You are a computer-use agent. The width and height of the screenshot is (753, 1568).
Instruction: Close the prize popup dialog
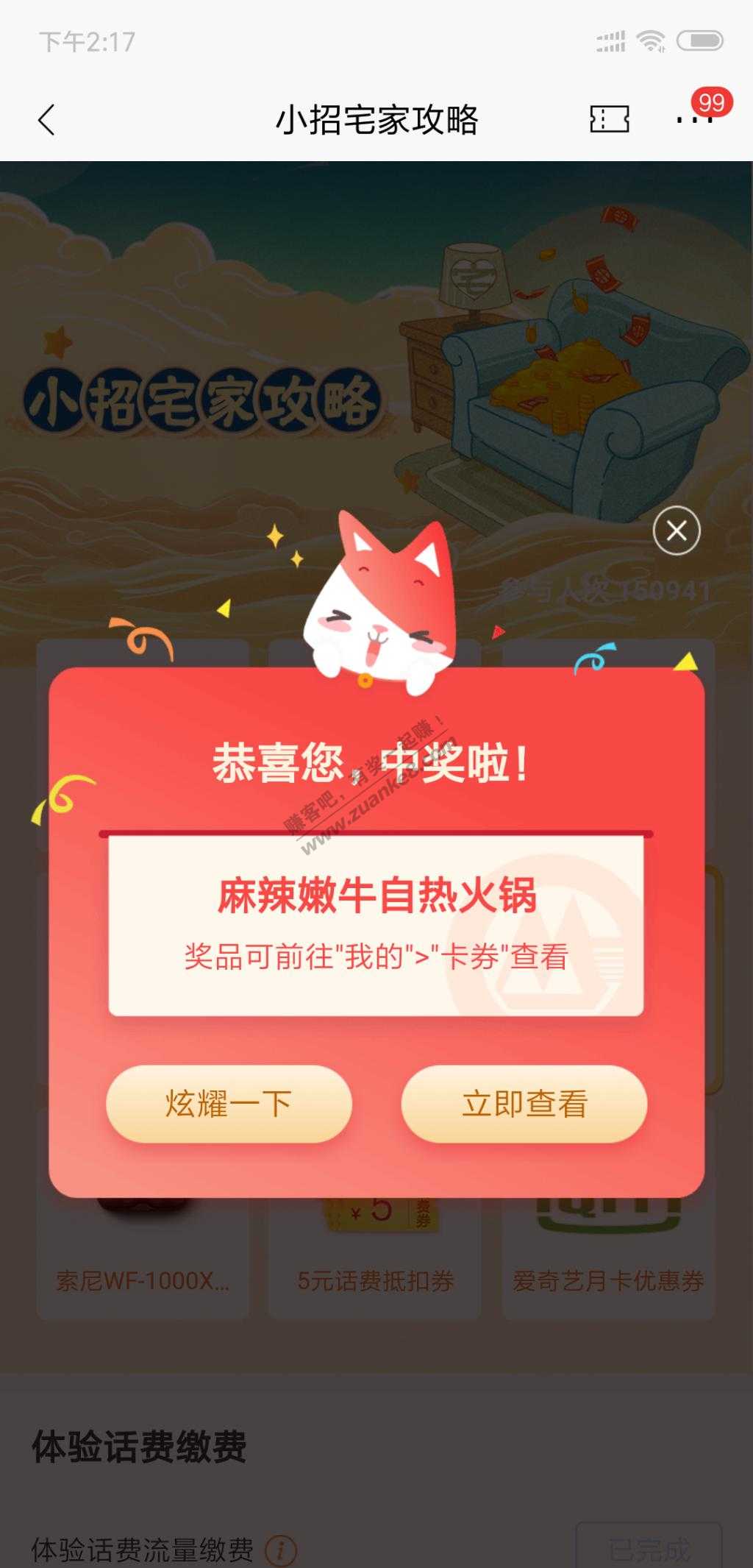coord(676,531)
